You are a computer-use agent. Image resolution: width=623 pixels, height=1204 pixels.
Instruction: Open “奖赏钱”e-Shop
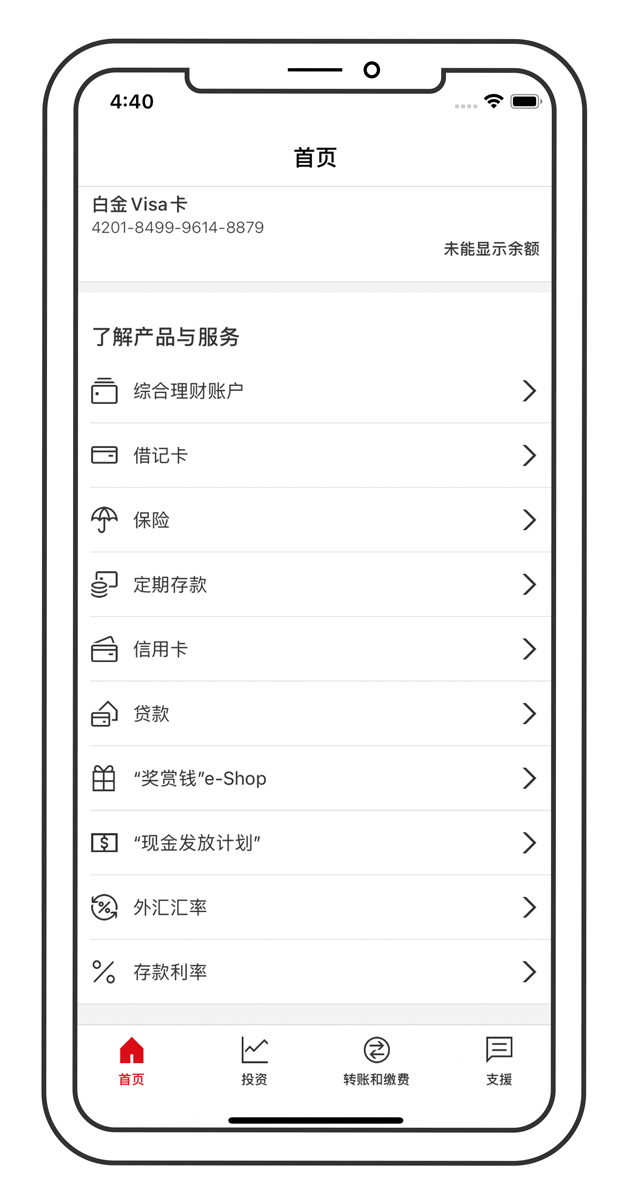pyautogui.click(x=314, y=779)
